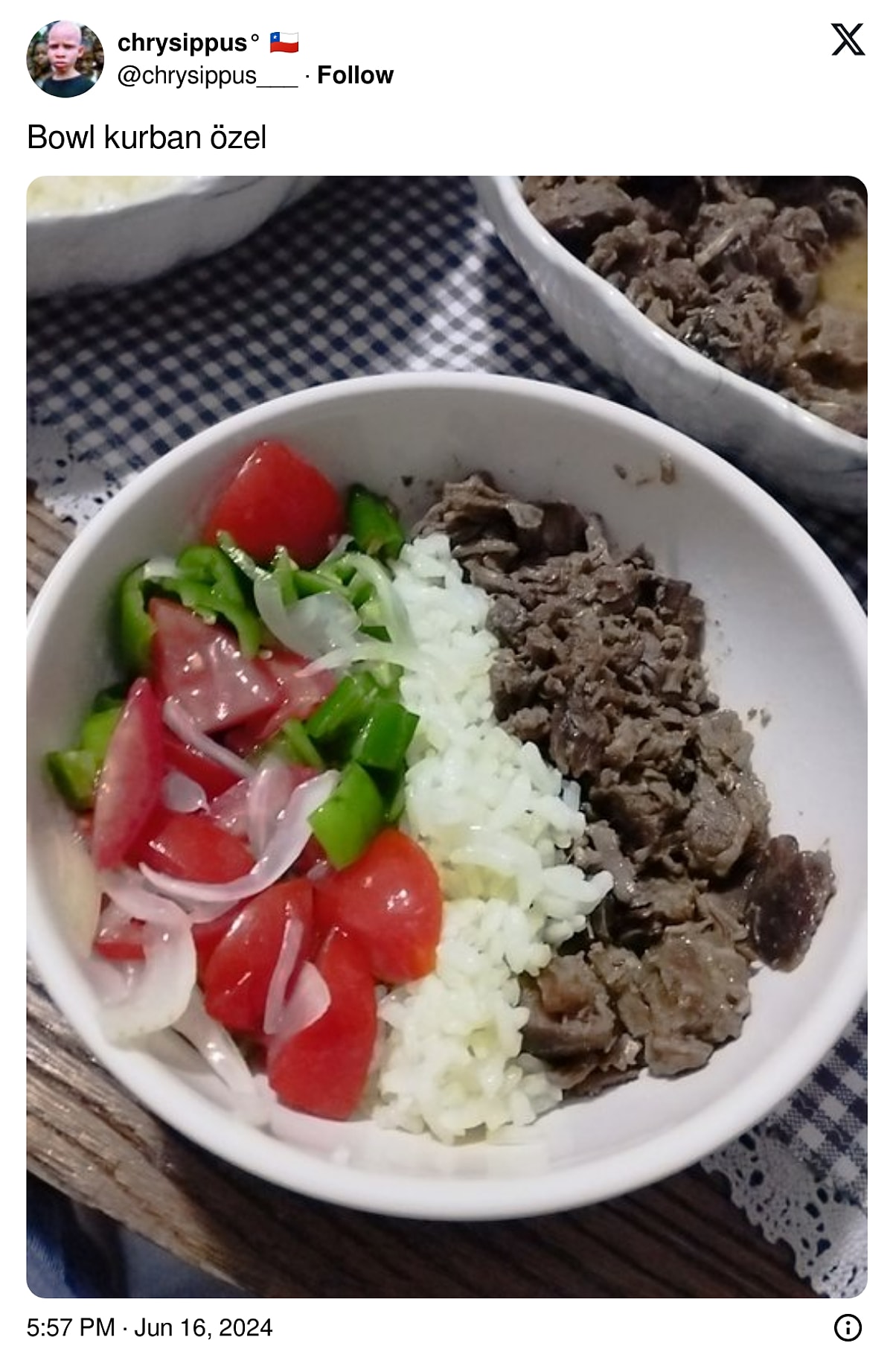The height and width of the screenshot is (1372, 893).
Task: Enlarge the food bowl photo
Action: [446, 737]
